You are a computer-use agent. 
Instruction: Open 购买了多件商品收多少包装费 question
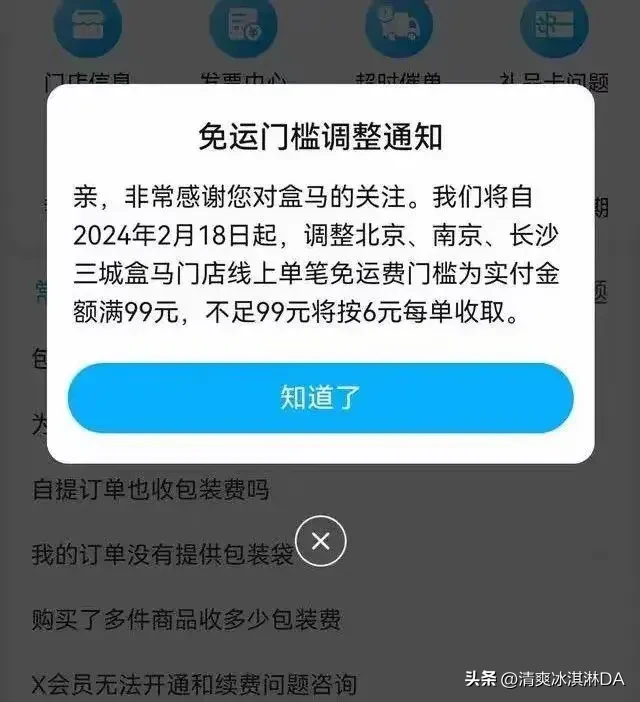[x=186, y=619]
